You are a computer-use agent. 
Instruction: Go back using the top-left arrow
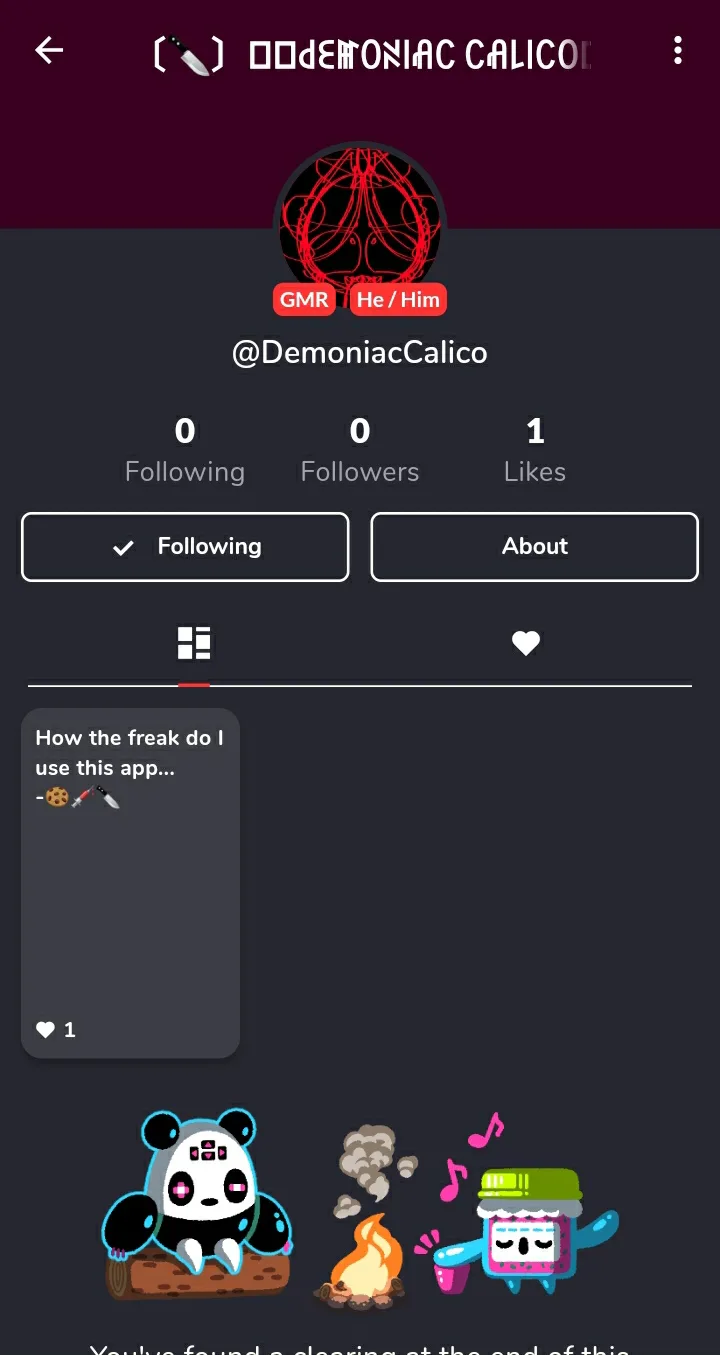(x=49, y=51)
